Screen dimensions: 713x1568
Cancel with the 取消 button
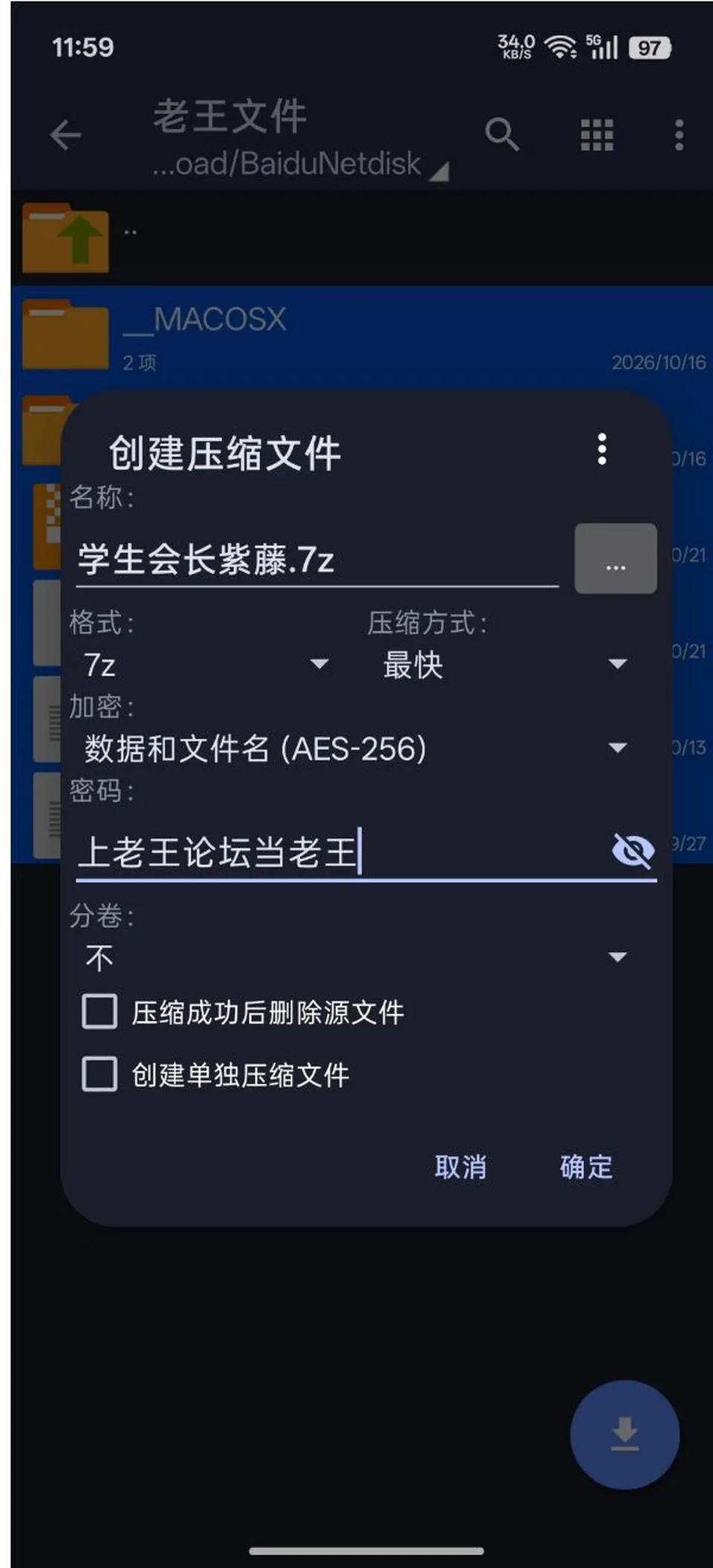coord(460,1167)
